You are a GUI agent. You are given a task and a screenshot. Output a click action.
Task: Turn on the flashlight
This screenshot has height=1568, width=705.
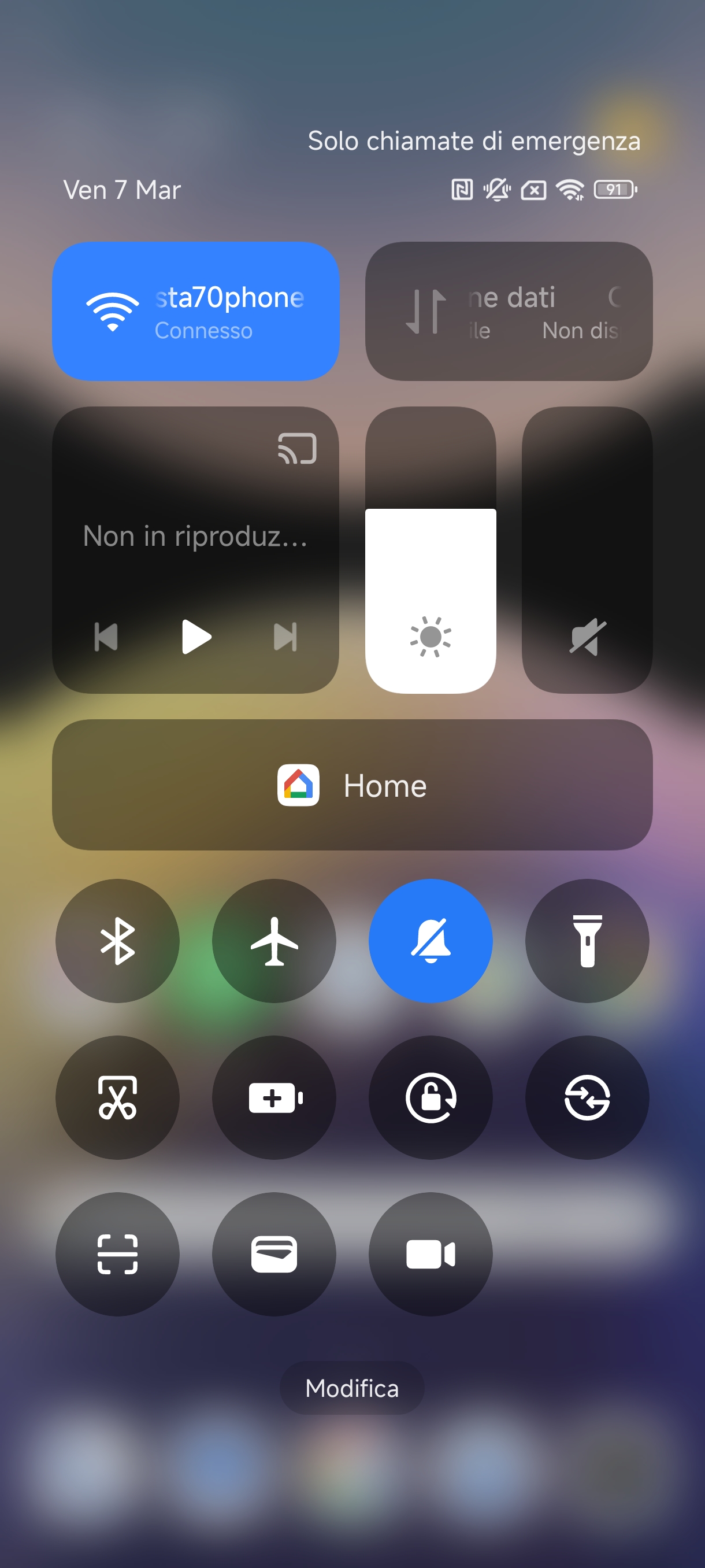pyautogui.click(x=587, y=941)
